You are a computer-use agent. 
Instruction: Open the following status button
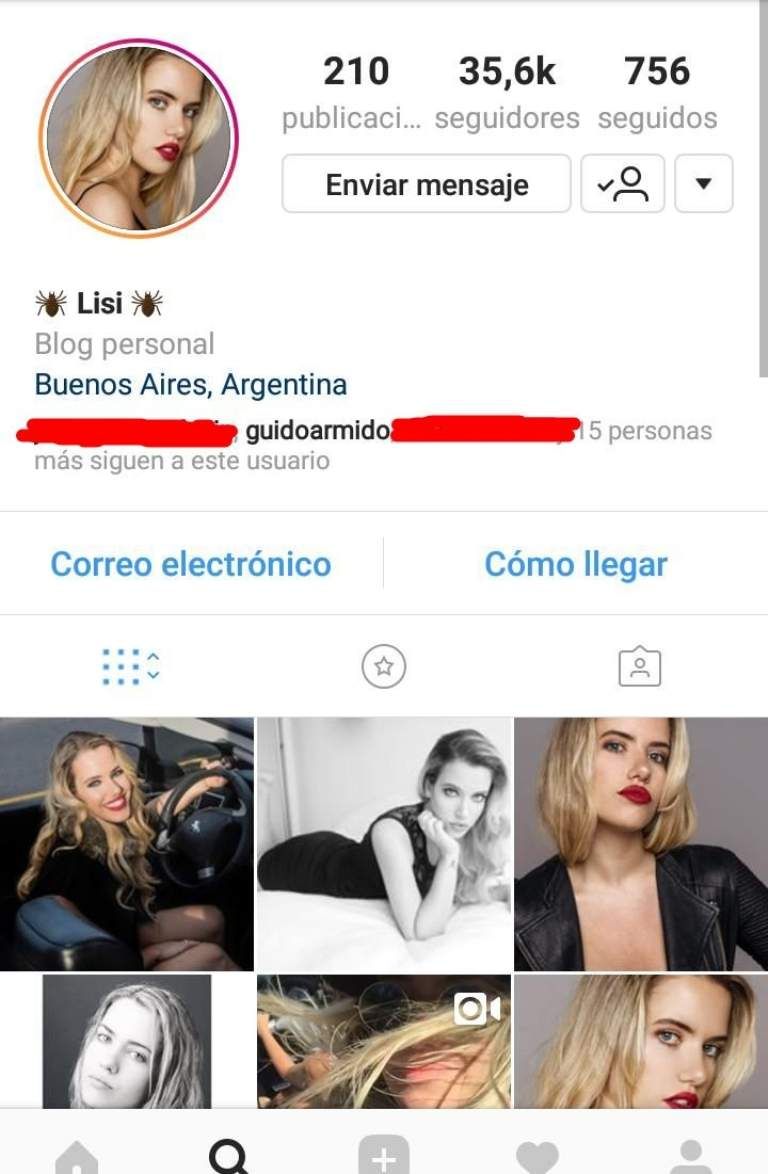point(622,184)
